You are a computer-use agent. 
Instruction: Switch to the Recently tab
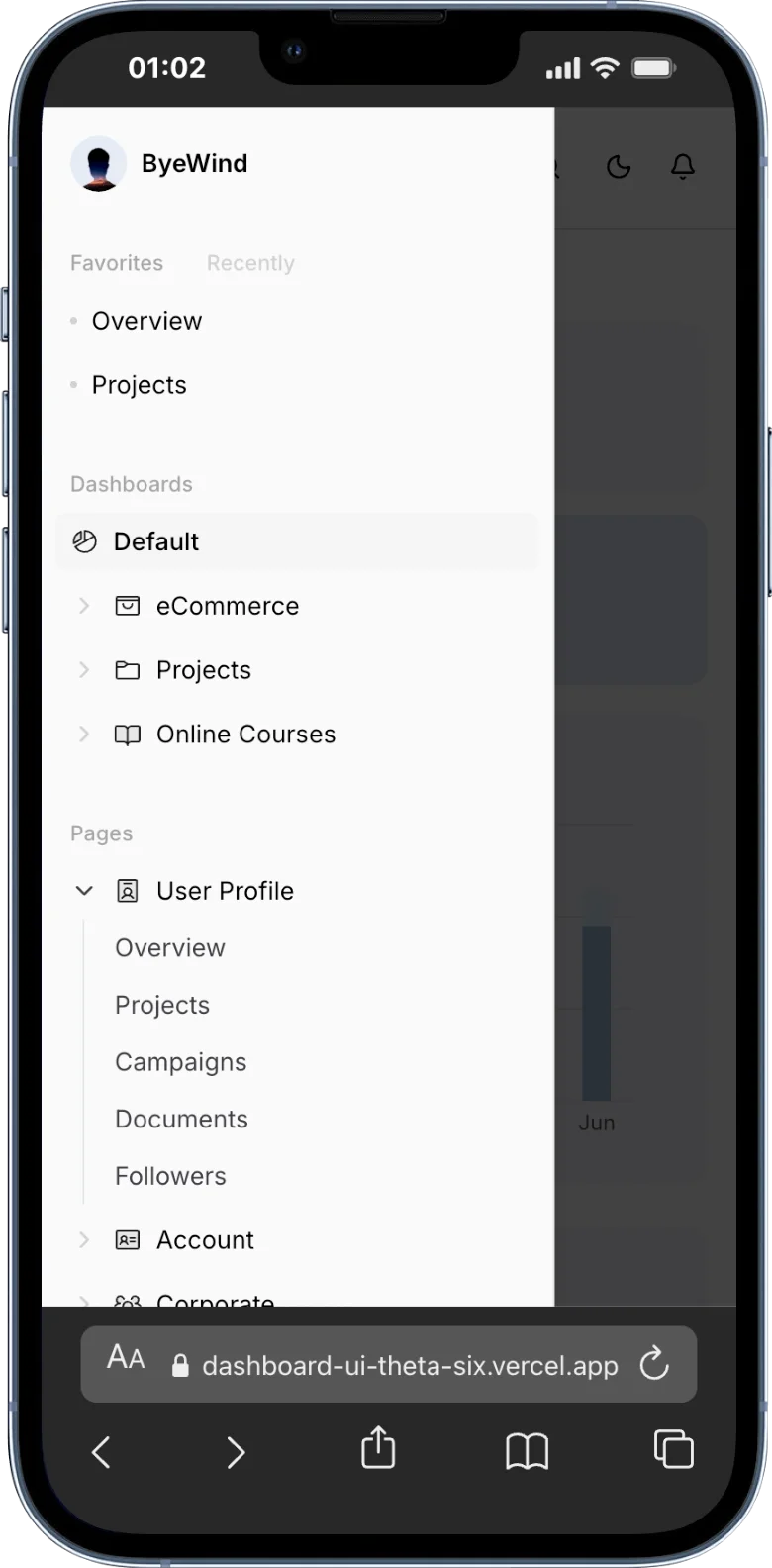click(250, 263)
